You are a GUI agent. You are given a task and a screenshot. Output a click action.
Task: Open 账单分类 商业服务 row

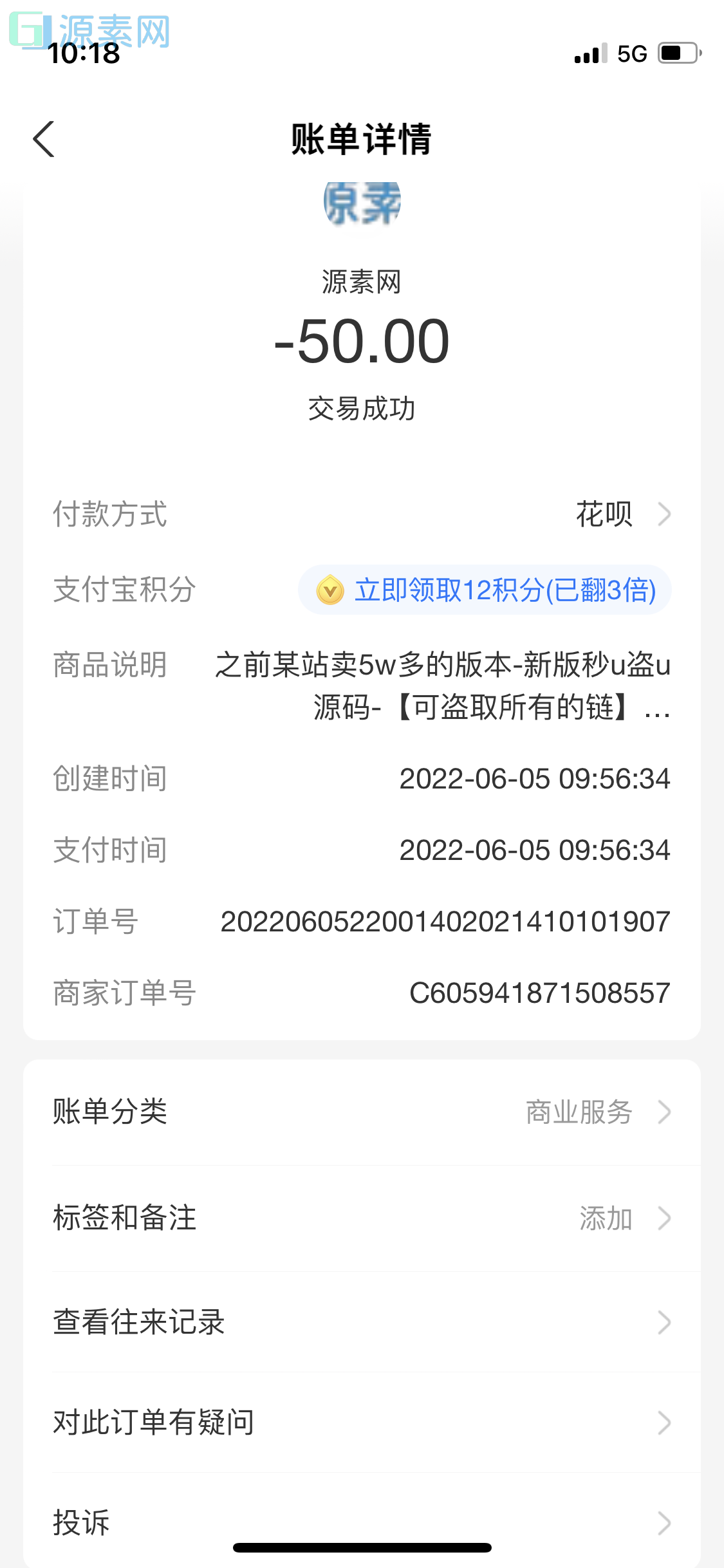click(362, 1112)
